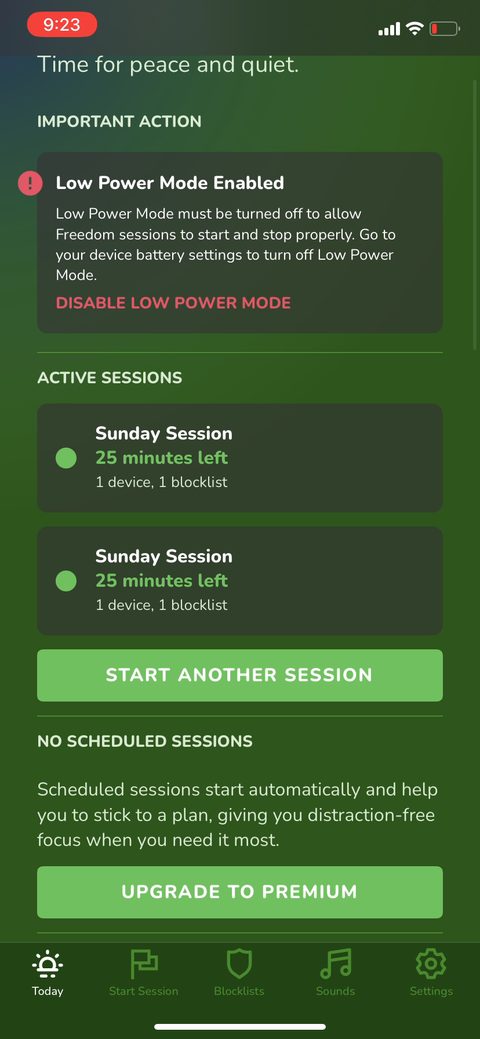Tap Upgrade to Premium

click(239, 892)
